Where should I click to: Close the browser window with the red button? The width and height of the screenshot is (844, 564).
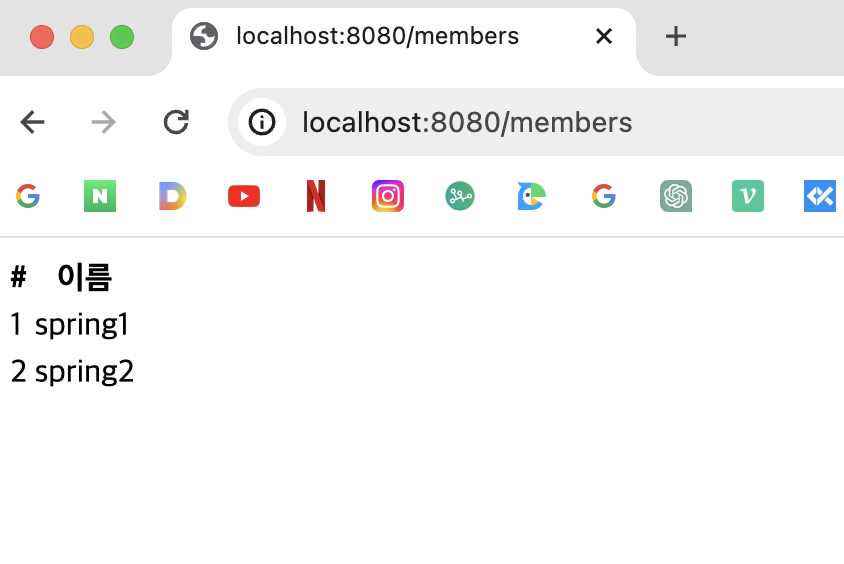[42, 37]
